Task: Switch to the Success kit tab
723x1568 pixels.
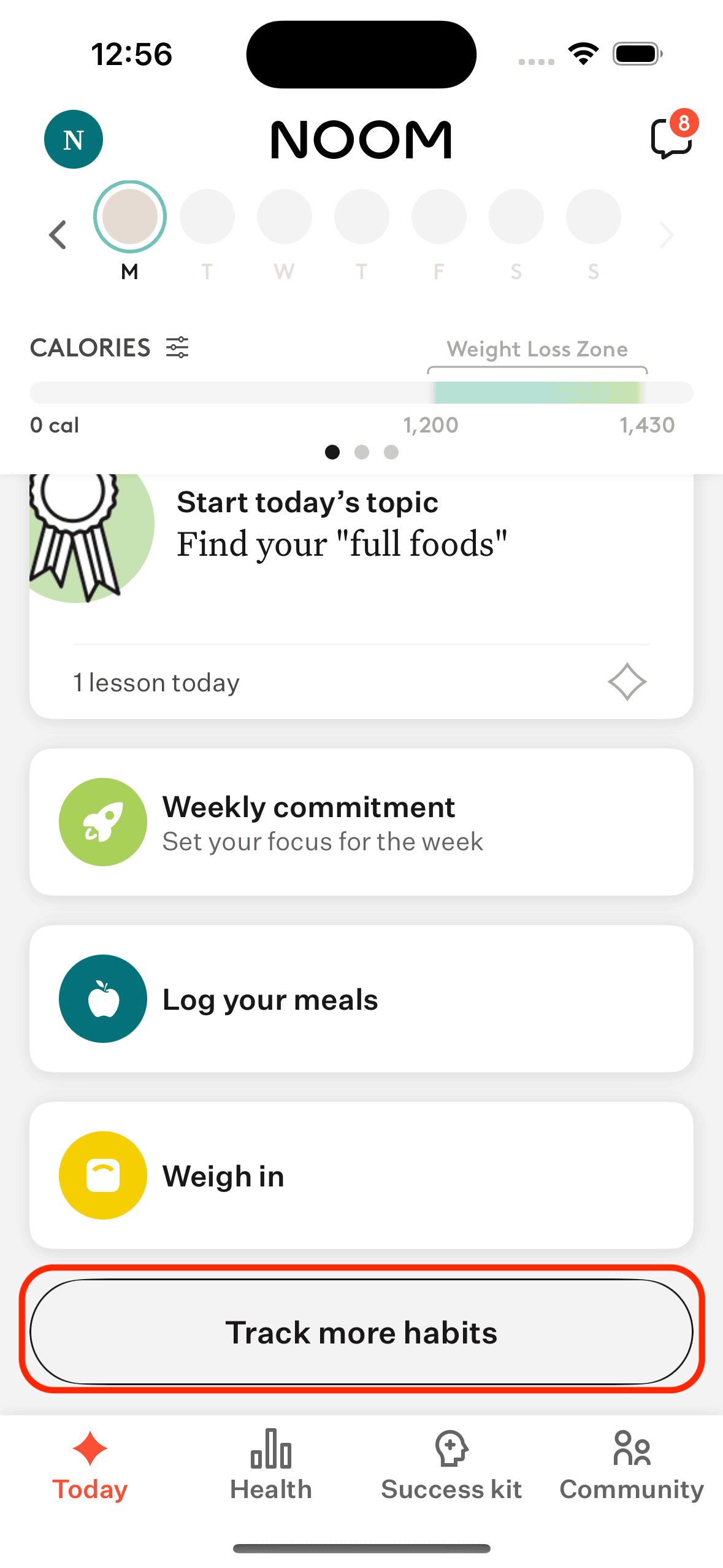Action: 451,1465
